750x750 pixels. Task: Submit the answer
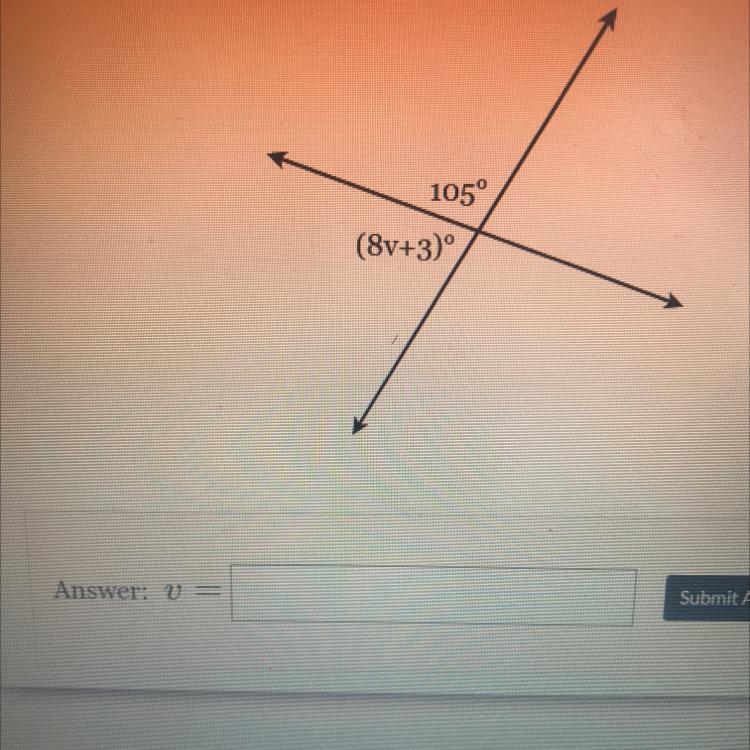point(708,598)
